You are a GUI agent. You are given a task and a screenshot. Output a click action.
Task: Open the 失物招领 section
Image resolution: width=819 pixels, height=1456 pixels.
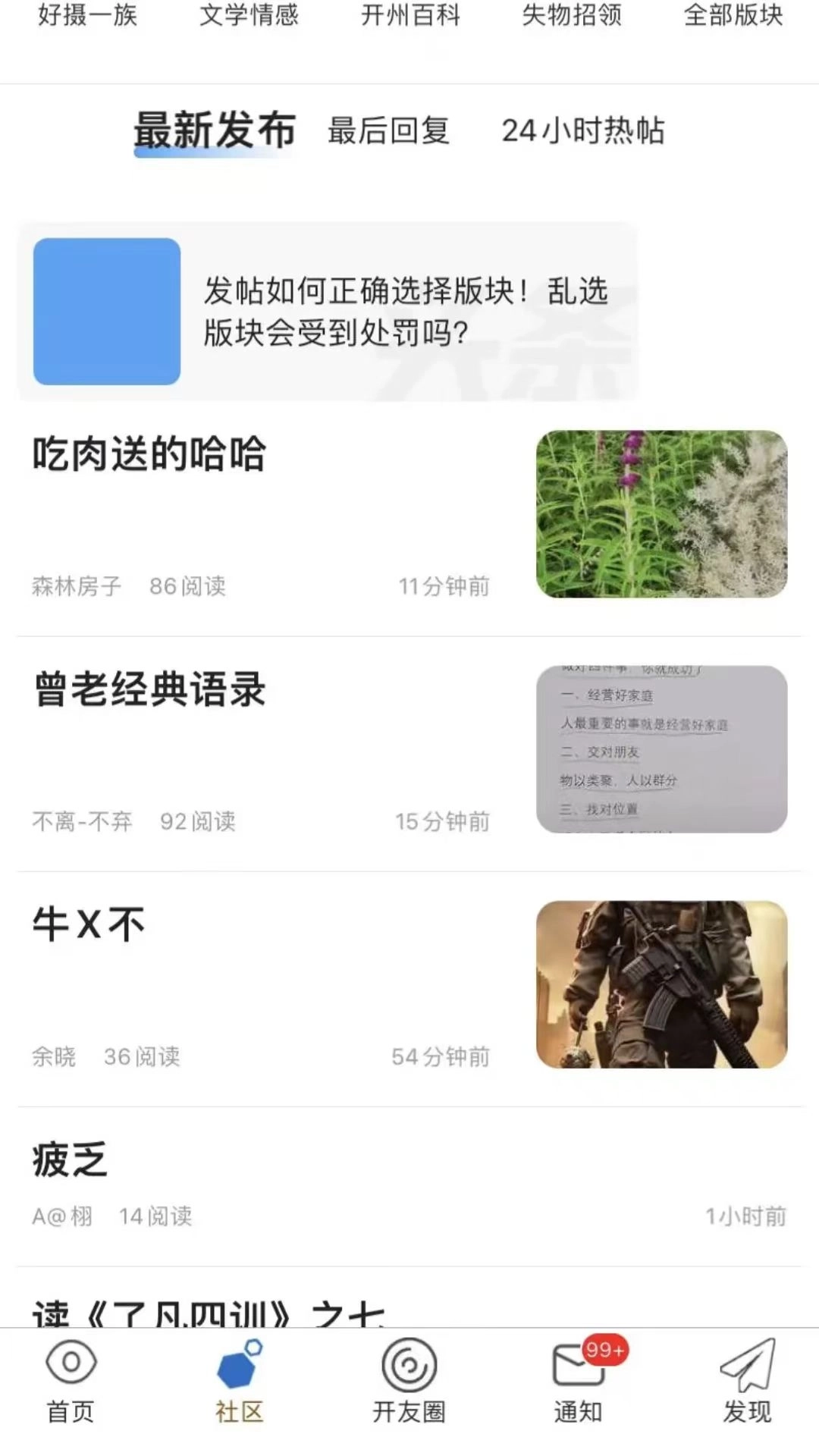tap(573, 17)
